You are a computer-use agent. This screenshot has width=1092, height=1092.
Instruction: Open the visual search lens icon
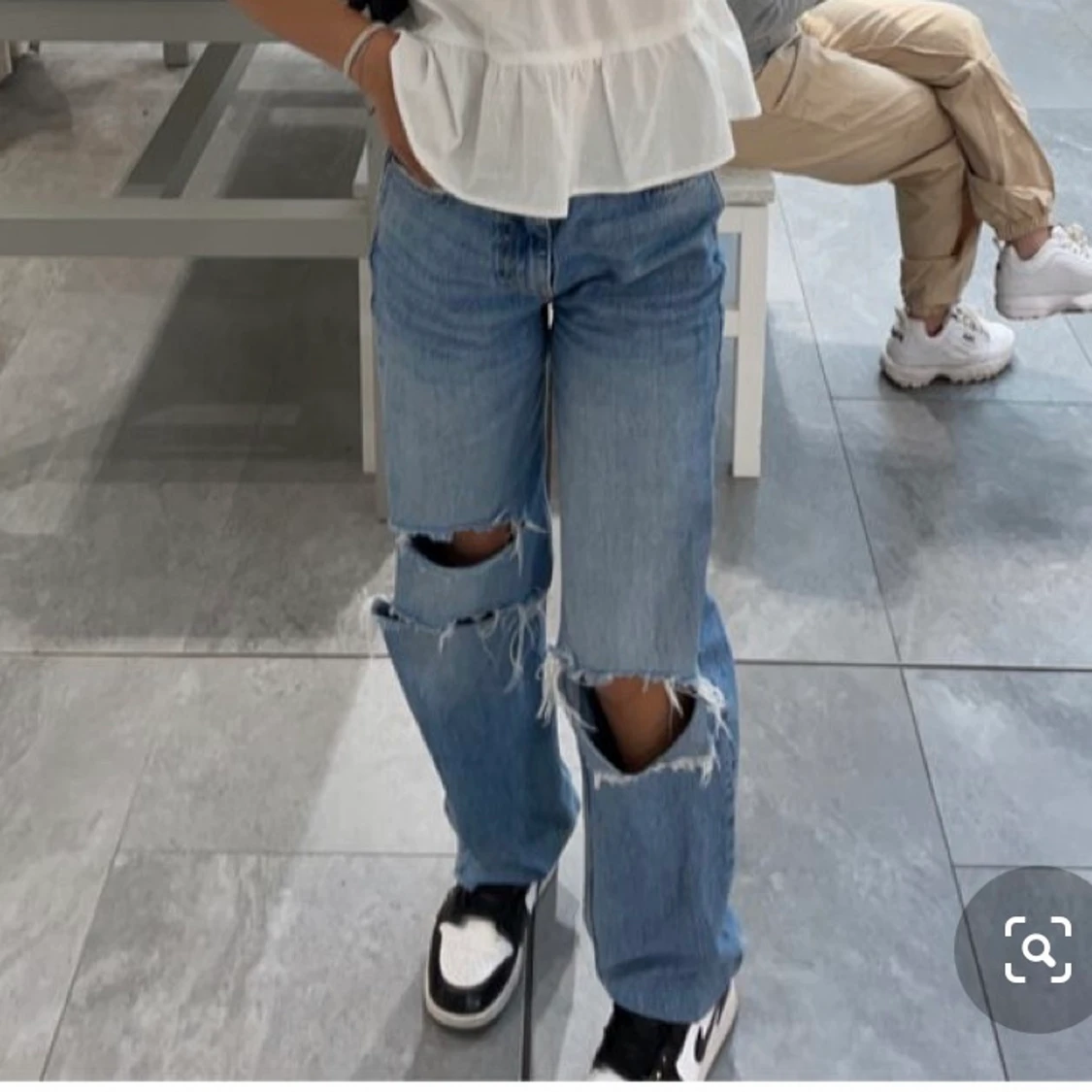click(x=1037, y=949)
